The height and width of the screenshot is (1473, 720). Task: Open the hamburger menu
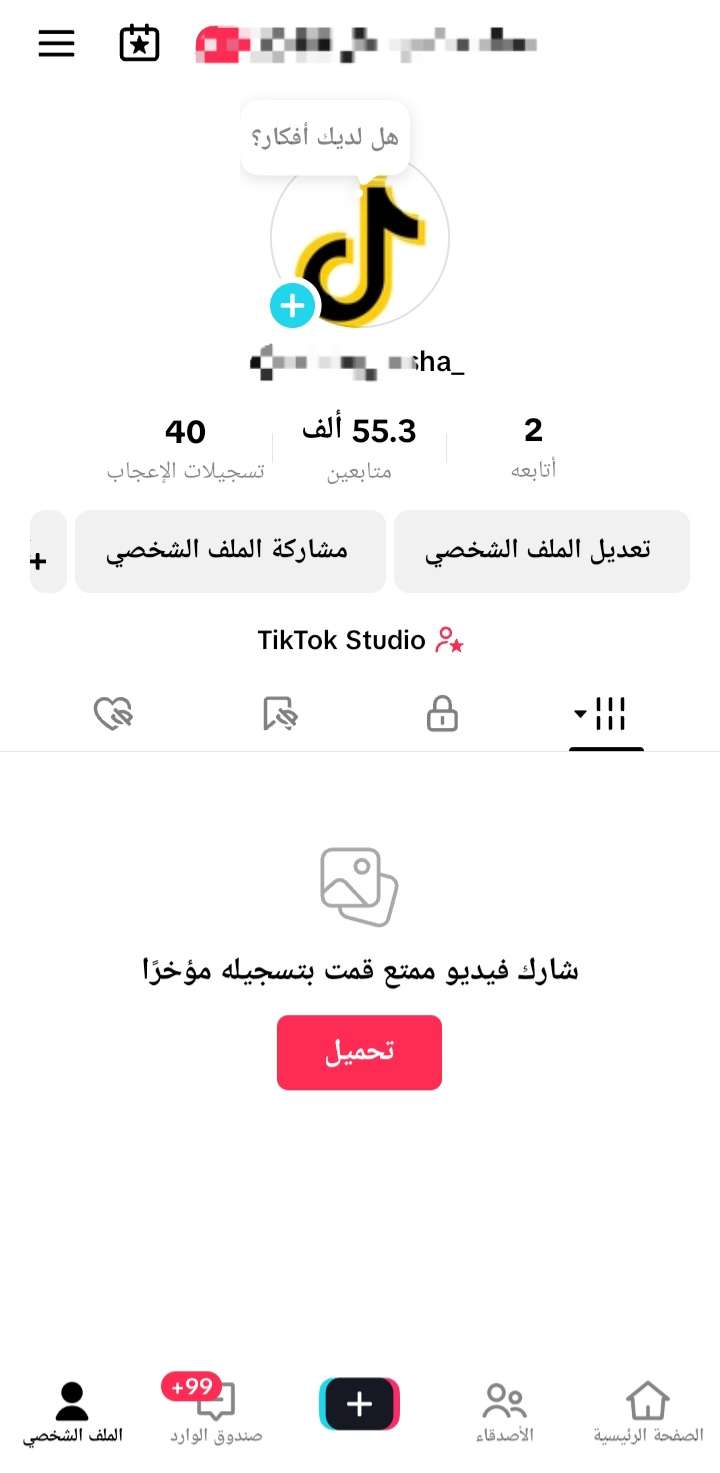tap(57, 43)
